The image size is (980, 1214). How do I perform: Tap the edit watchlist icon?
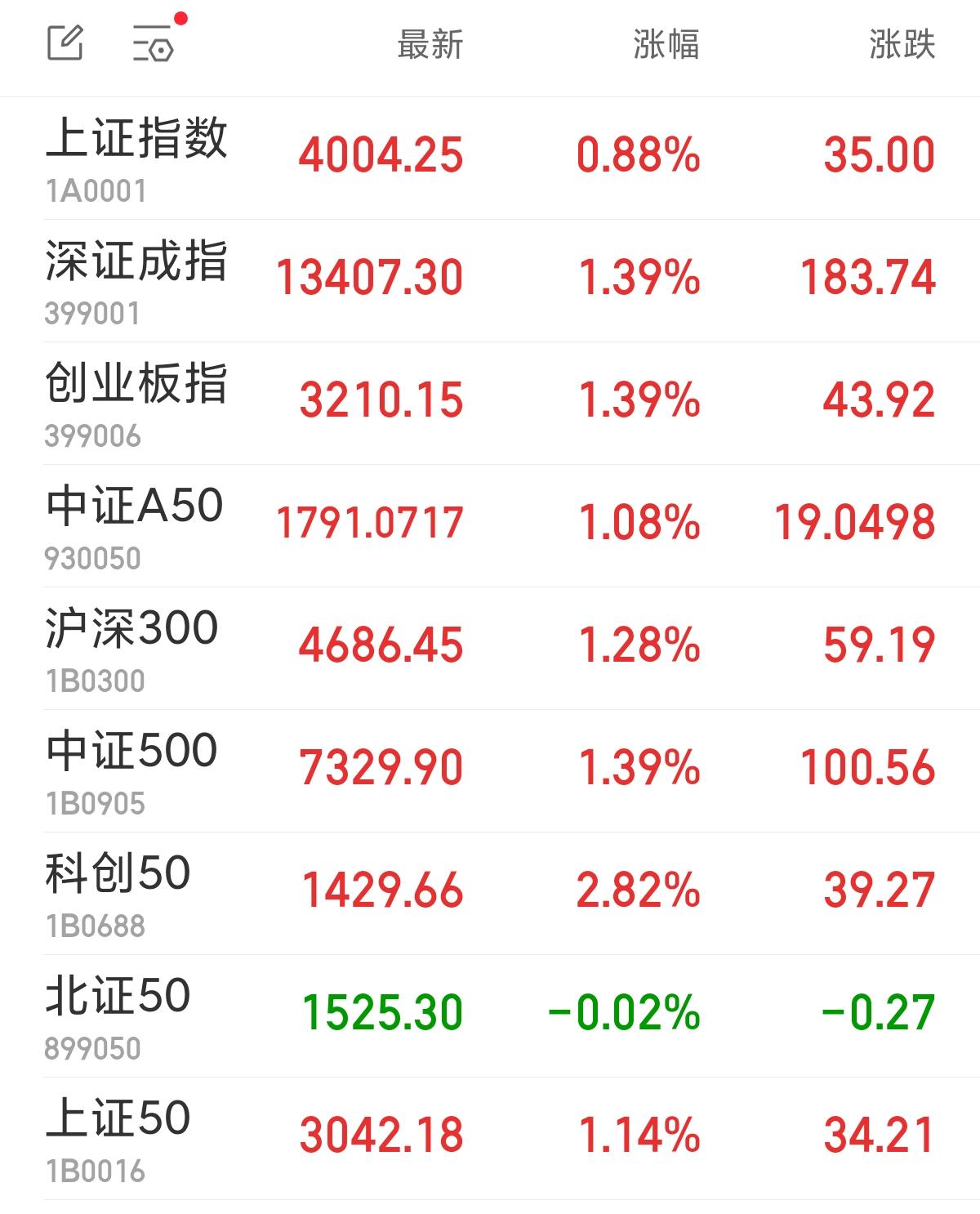coord(65,43)
